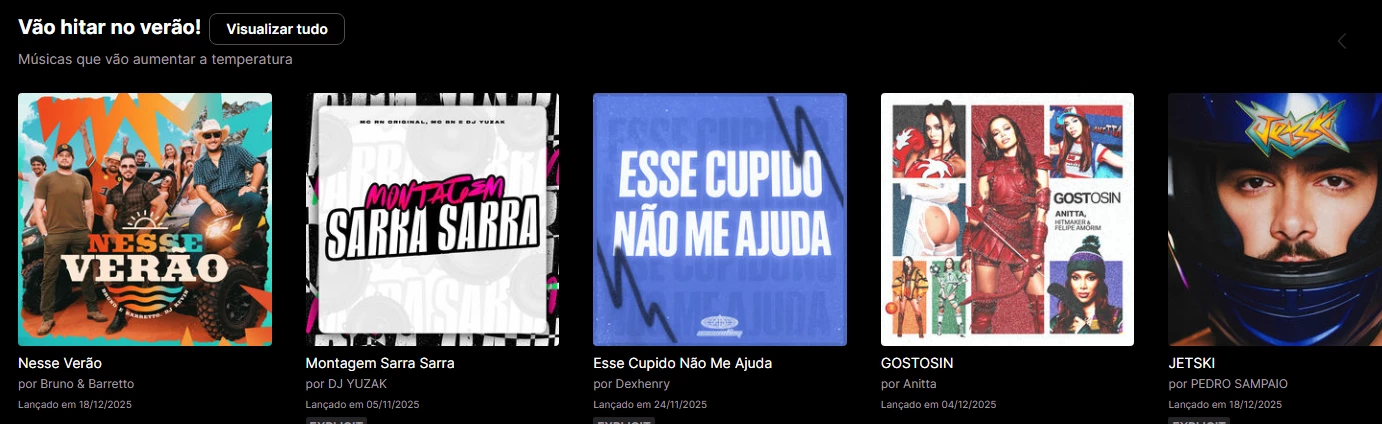Screen dimensions: 1382x424
Task: Open the Nesse Verão album cover
Action: pos(145,219)
